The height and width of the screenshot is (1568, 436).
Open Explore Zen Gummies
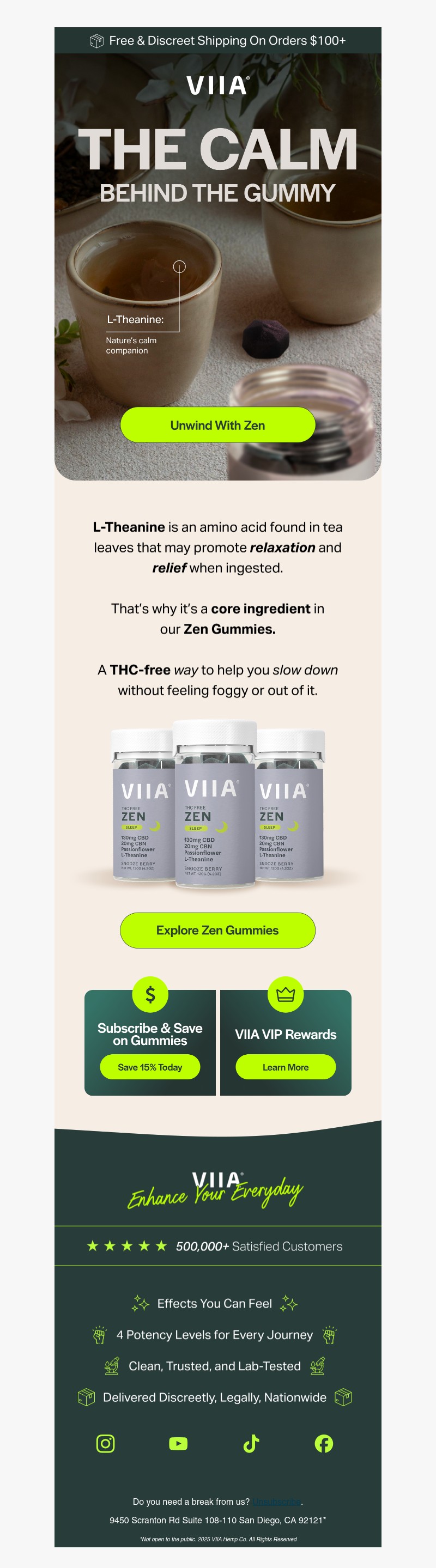pos(217,929)
